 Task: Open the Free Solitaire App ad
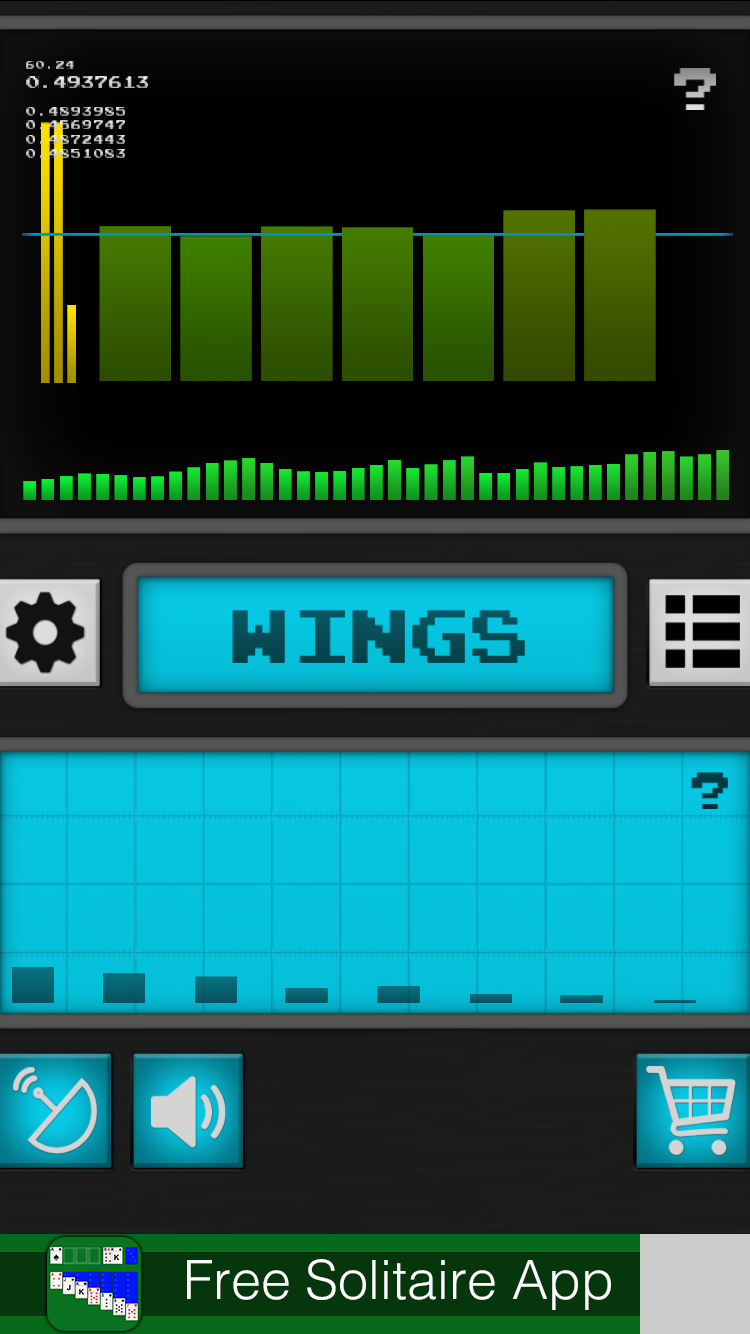320,1284
